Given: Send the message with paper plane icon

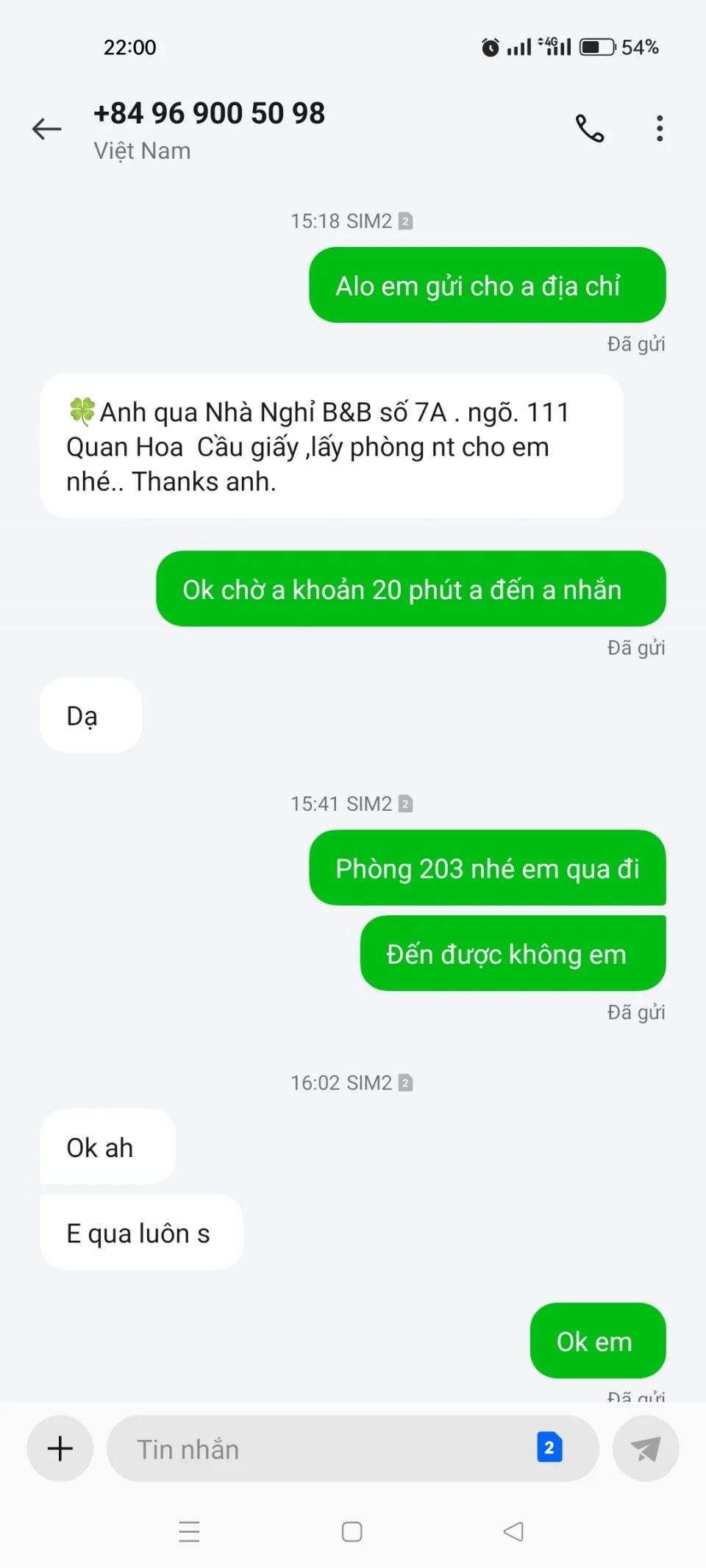Looking at the screenshot, I should pyautogui.click(x=645, y=1449).
